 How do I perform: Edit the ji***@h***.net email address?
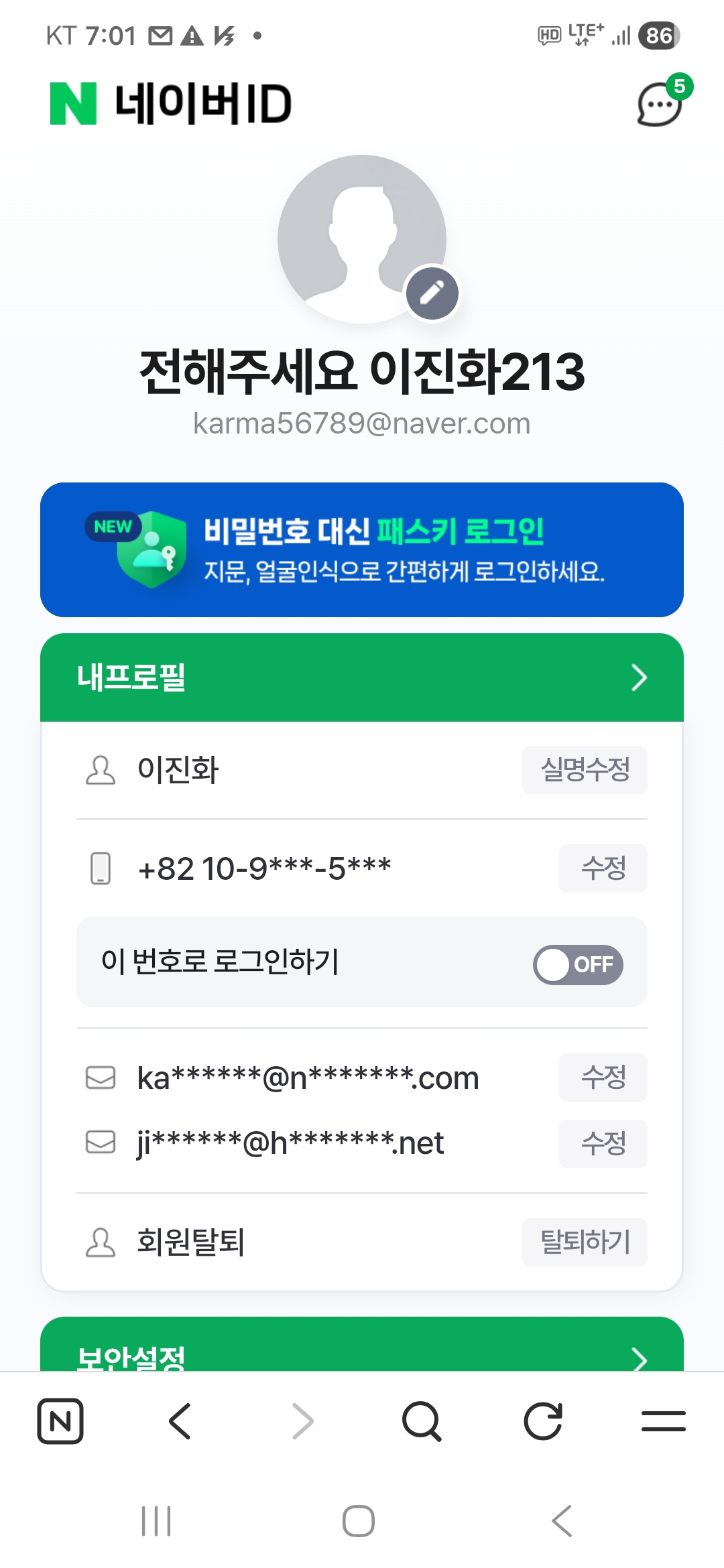(x=603, y=1143)
